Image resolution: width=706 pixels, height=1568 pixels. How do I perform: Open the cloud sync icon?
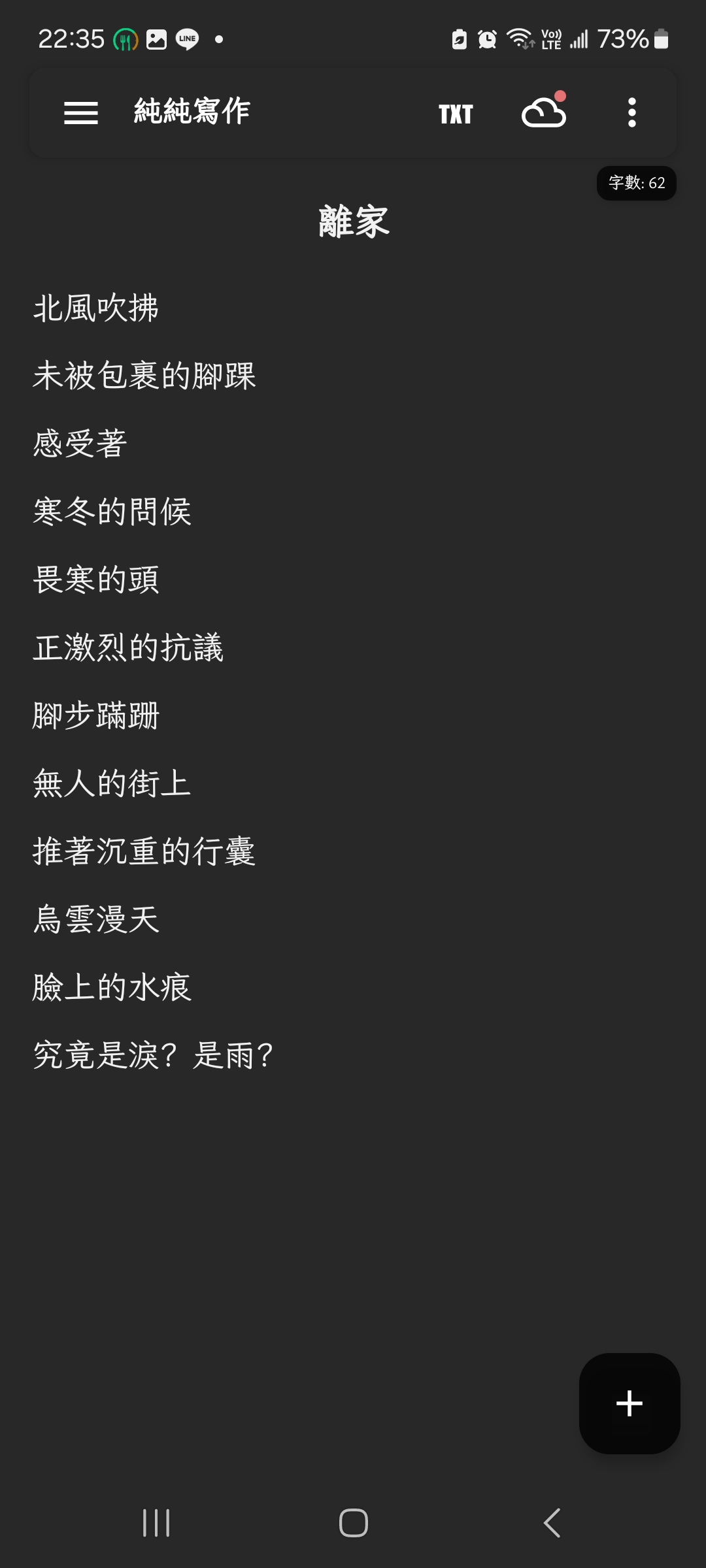click(x=544, y=113)
